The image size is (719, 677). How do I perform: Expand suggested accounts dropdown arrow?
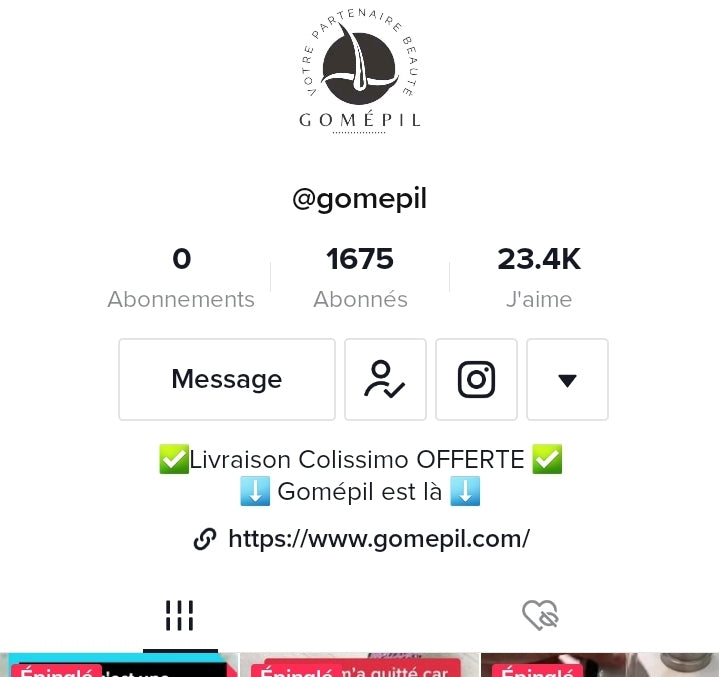567,379
